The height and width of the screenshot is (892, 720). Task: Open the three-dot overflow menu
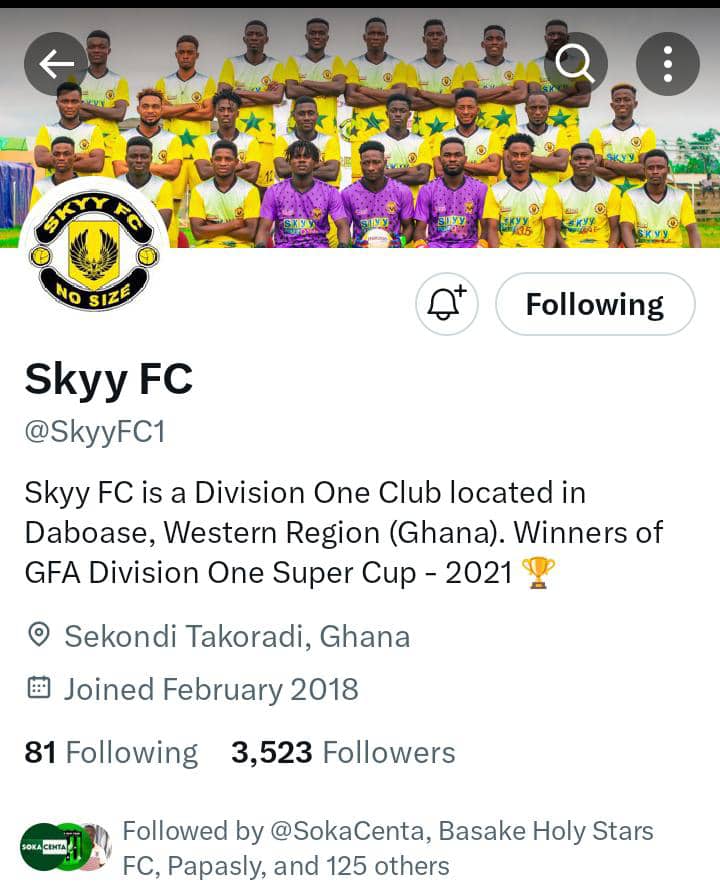click(x=667, y=64)
